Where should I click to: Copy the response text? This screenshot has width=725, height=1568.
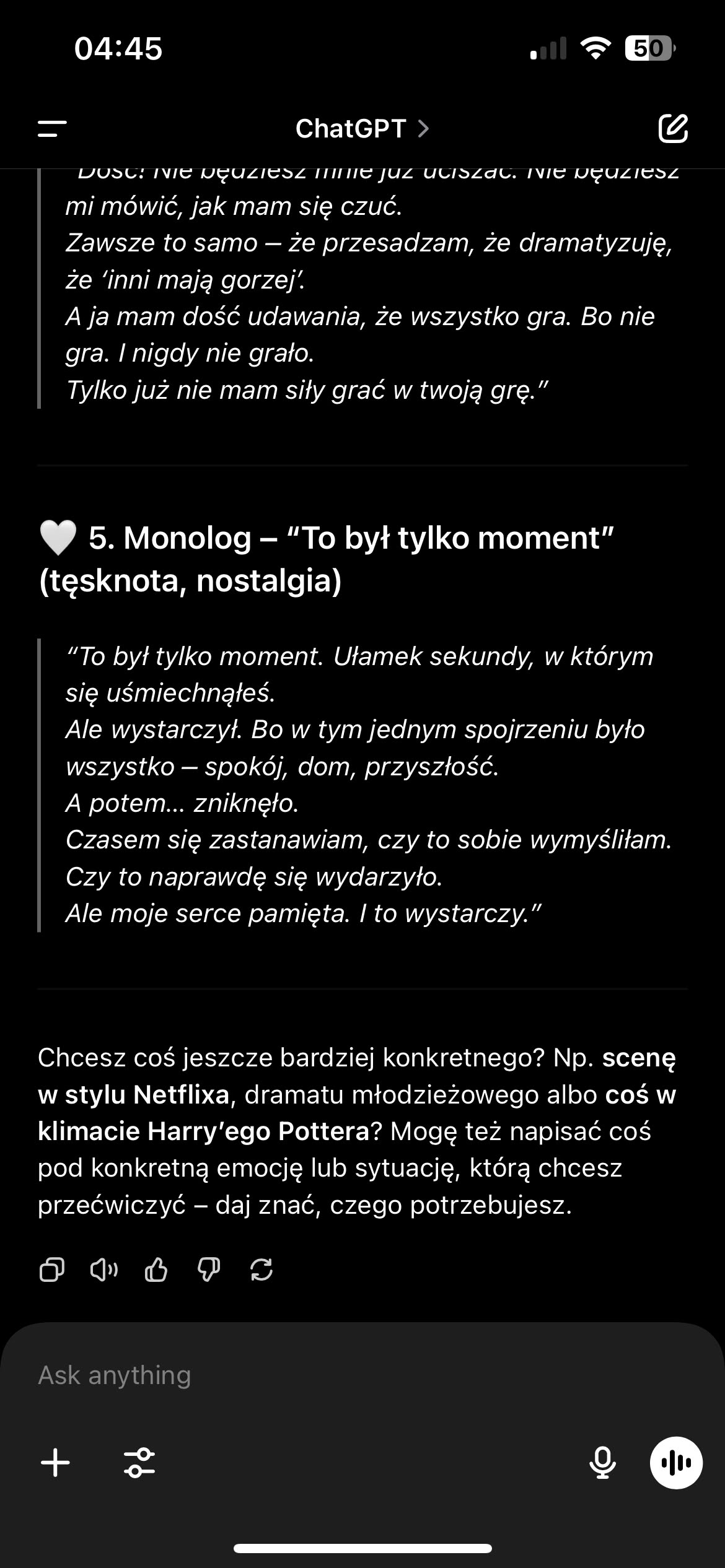point(52,1270)
